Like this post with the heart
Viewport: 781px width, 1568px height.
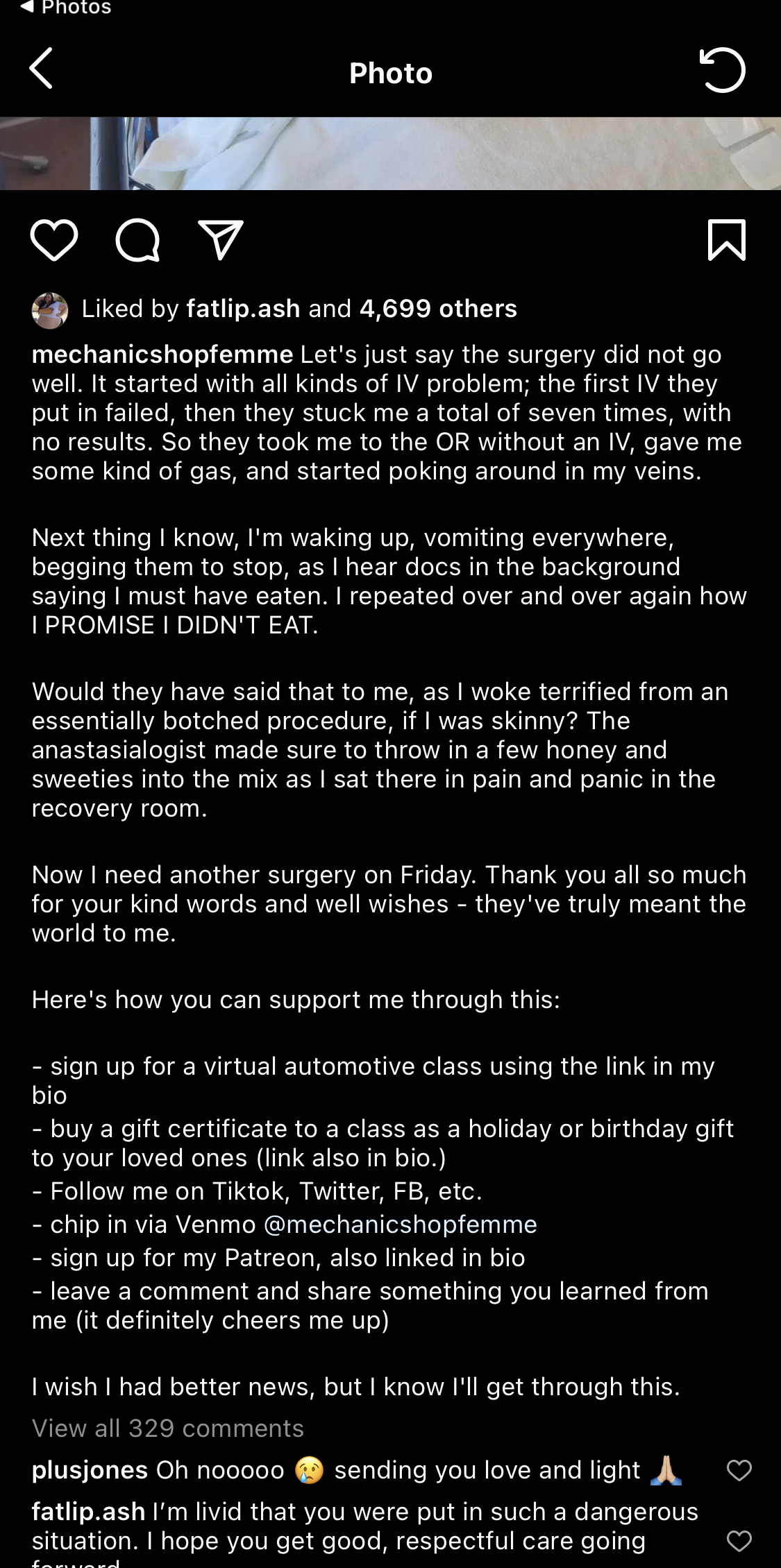[x=54, y=240]
